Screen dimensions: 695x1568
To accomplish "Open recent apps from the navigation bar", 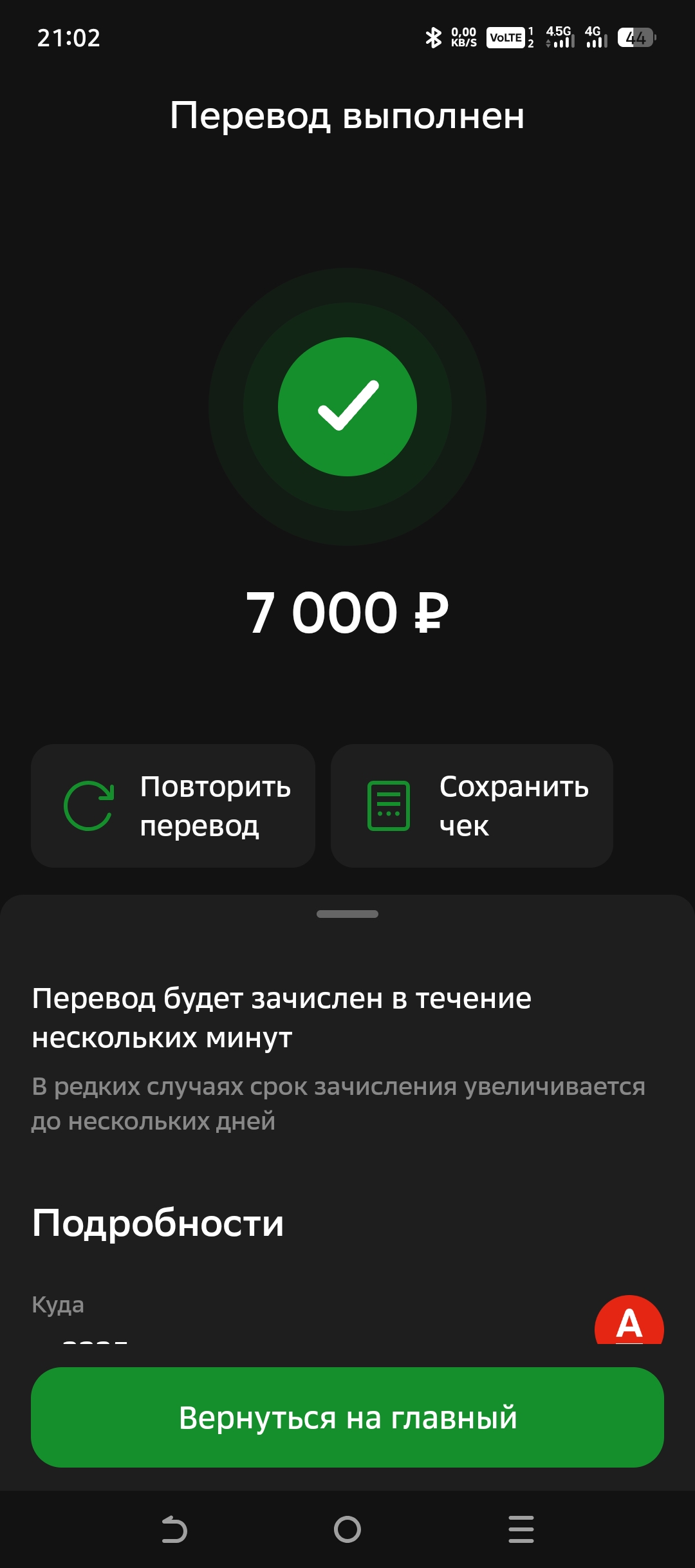I will point(521,1529).
